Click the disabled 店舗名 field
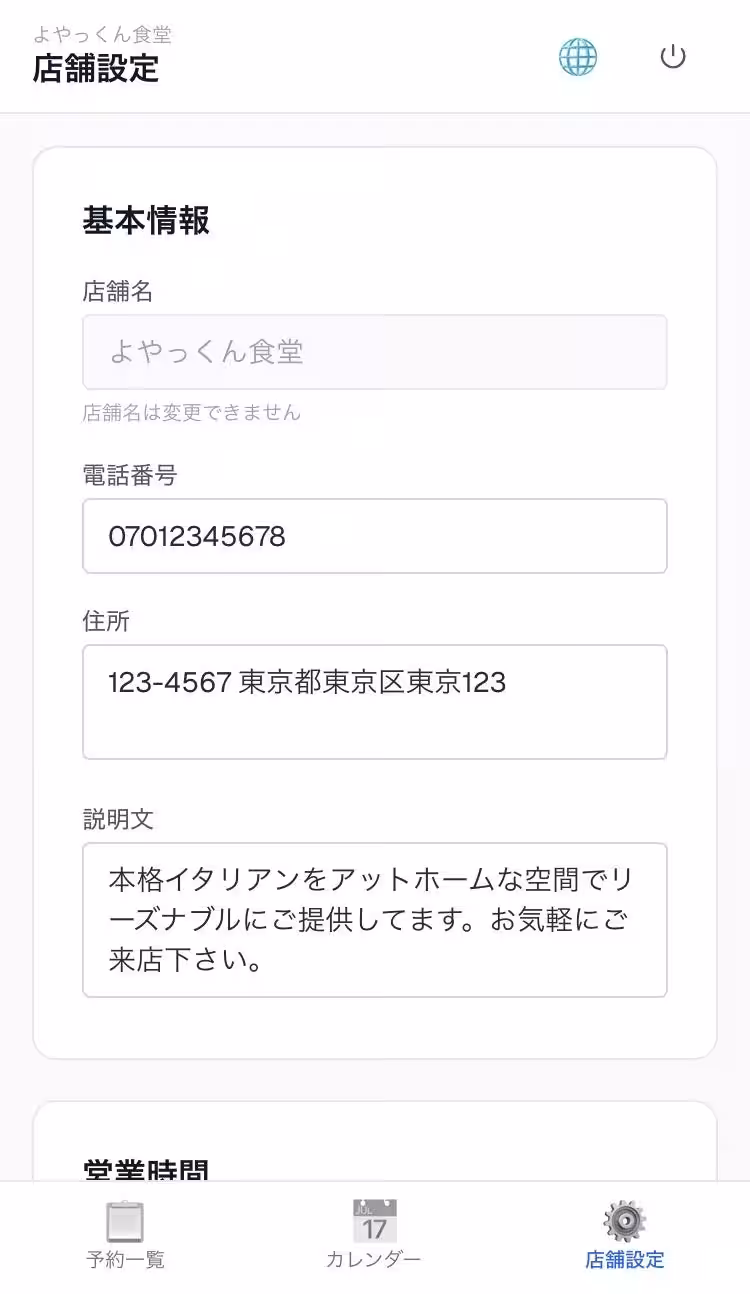Image resolution: width=750 pixels, height=1294 pixels. (x=375, y=351)
